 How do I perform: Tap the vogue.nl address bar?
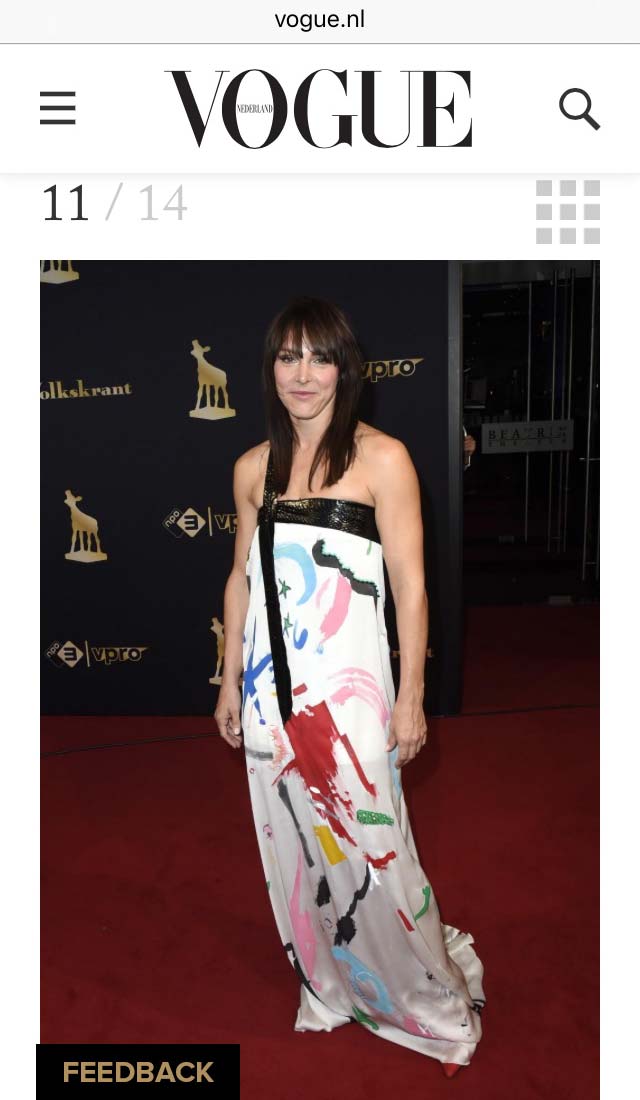(x=320, y=21)
